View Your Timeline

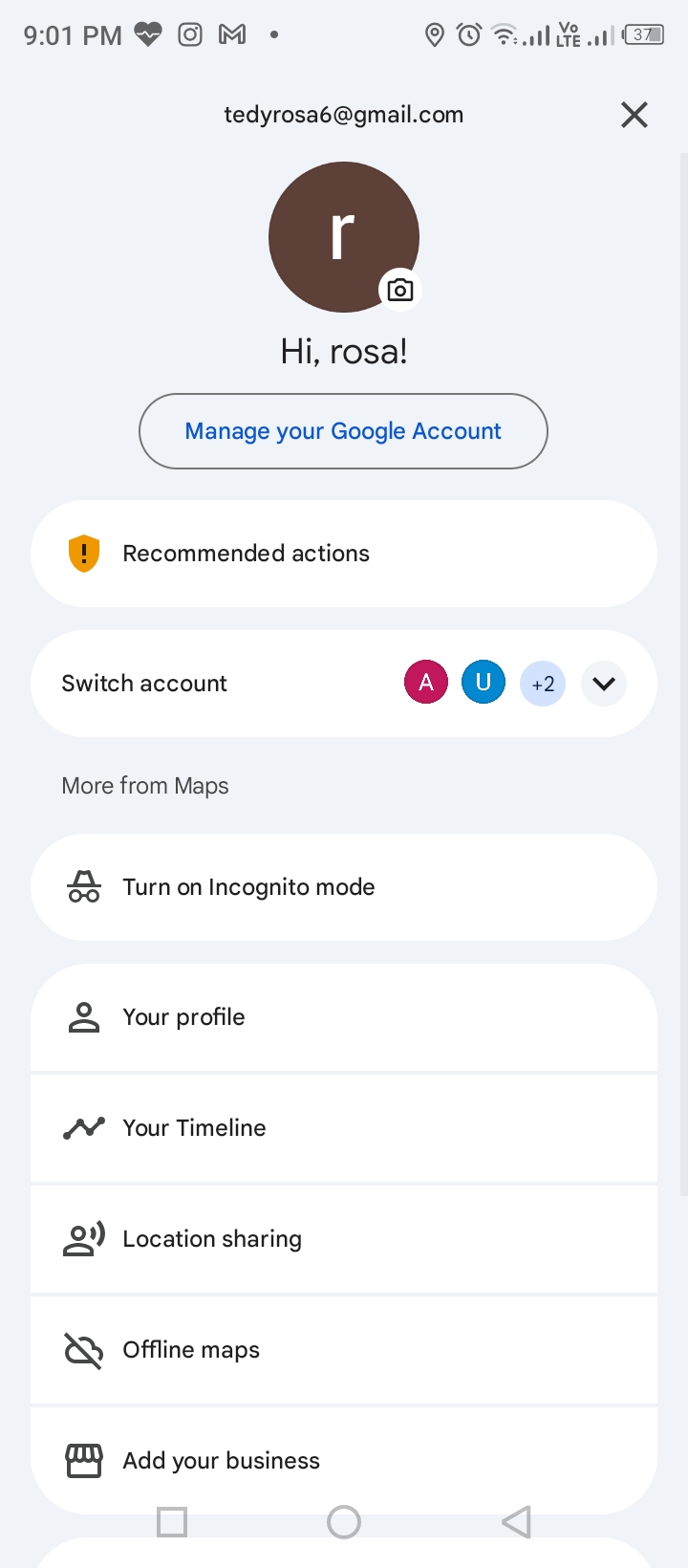[344, 1128]
